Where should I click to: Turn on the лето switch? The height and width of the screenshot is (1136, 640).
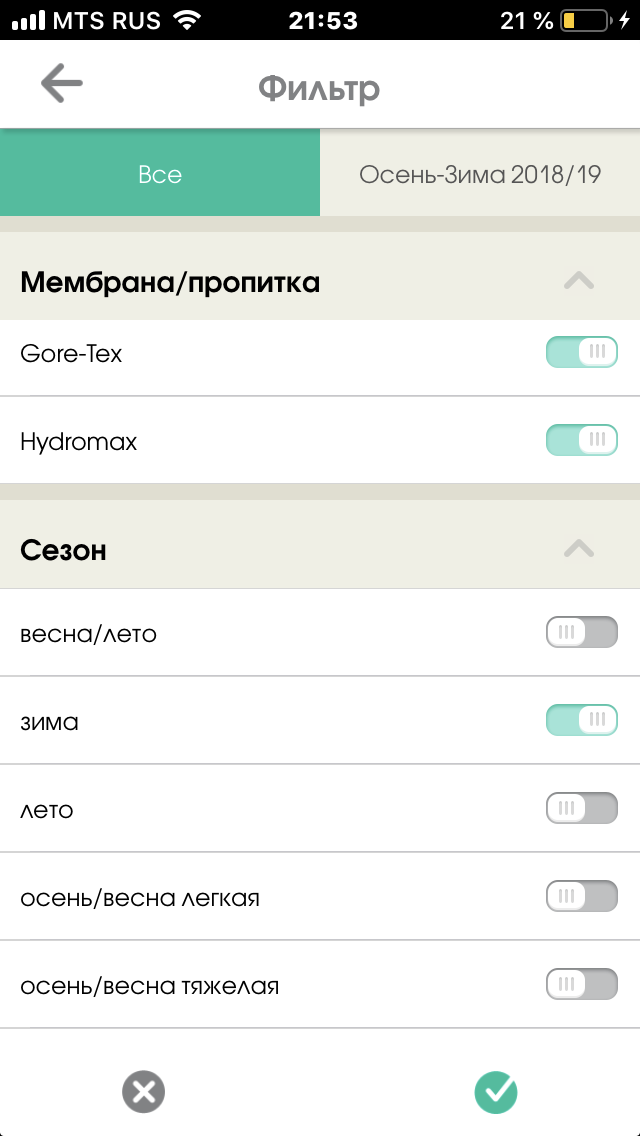pos(581,808)
